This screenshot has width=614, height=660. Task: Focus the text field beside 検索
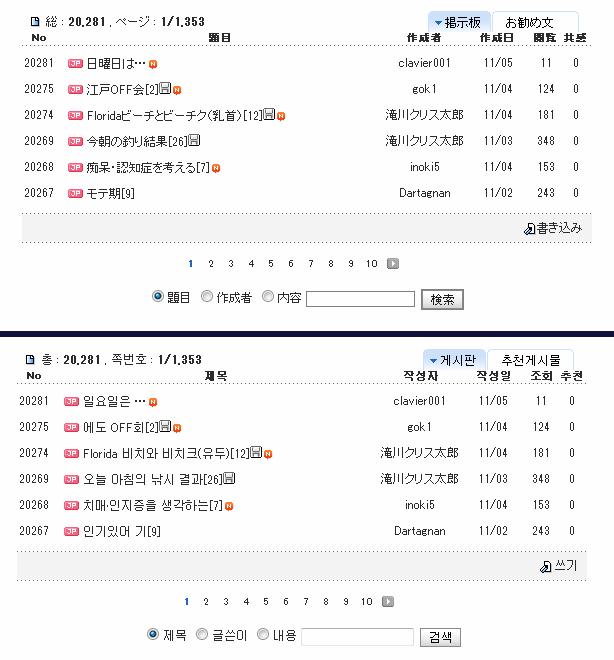click(360, 299)
